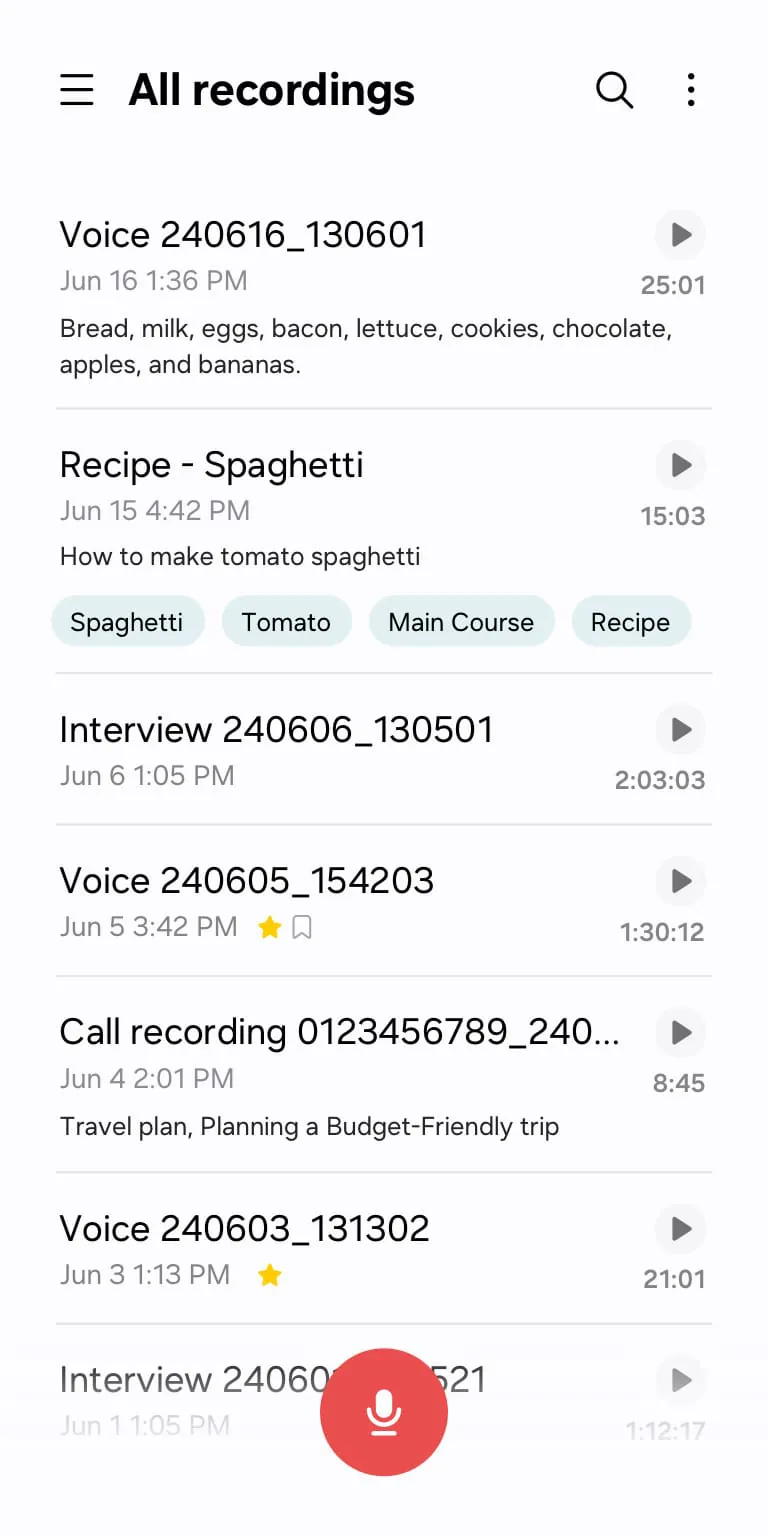
Task: Open the three-dot overflow menu
Action: click(691, 89)
